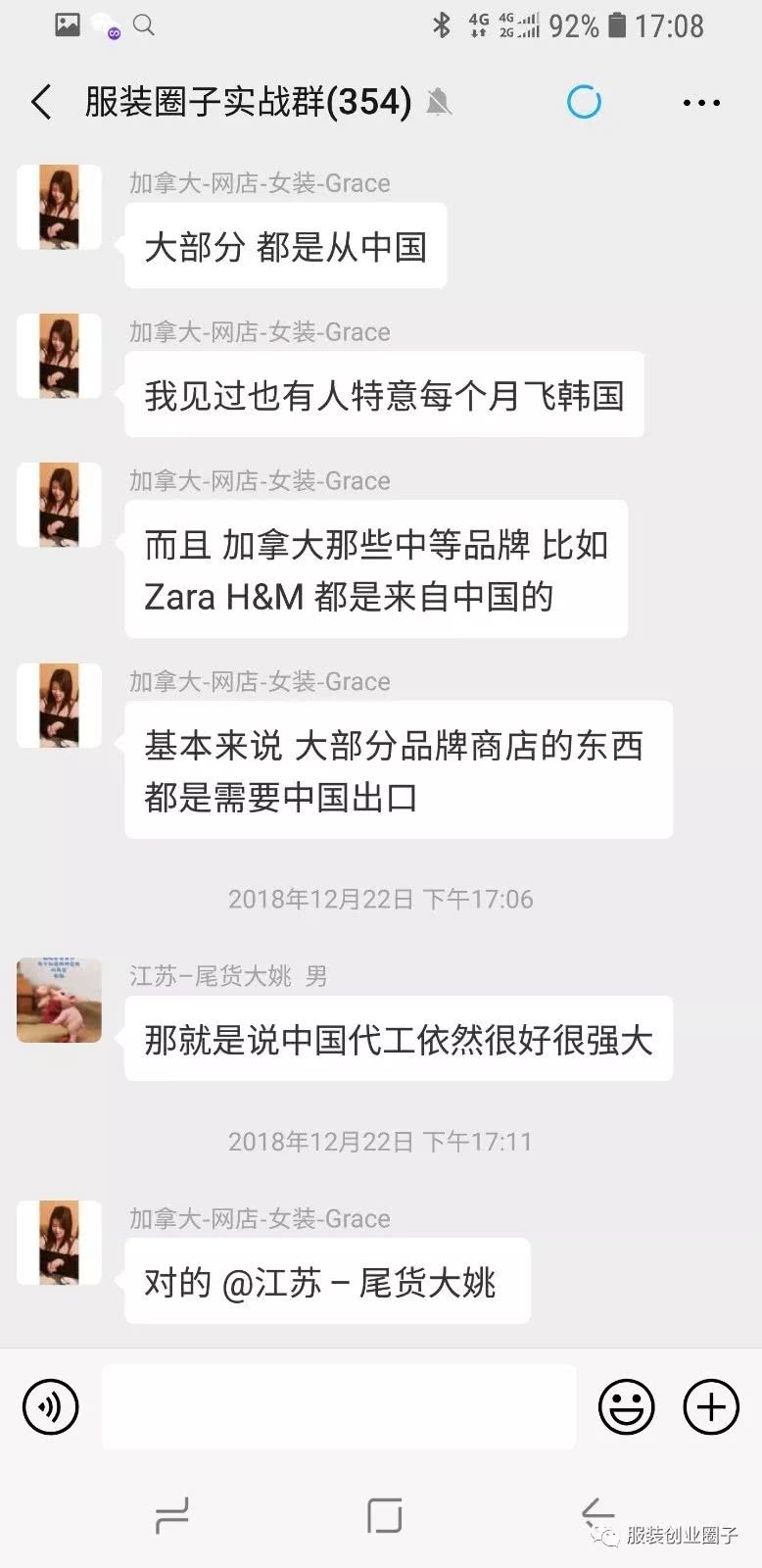Open the recent apps button

172,1516
